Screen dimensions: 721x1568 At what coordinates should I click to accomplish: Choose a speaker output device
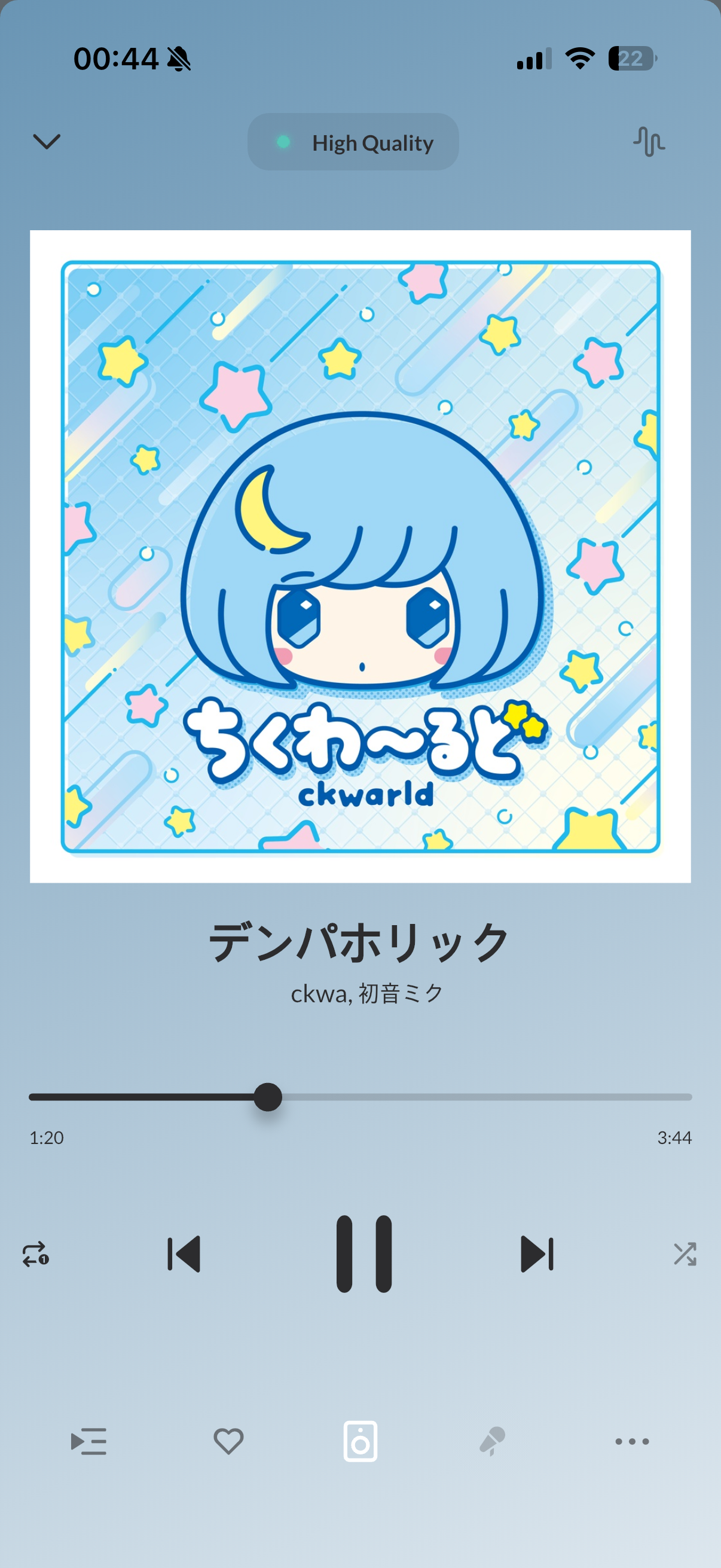360,1441
